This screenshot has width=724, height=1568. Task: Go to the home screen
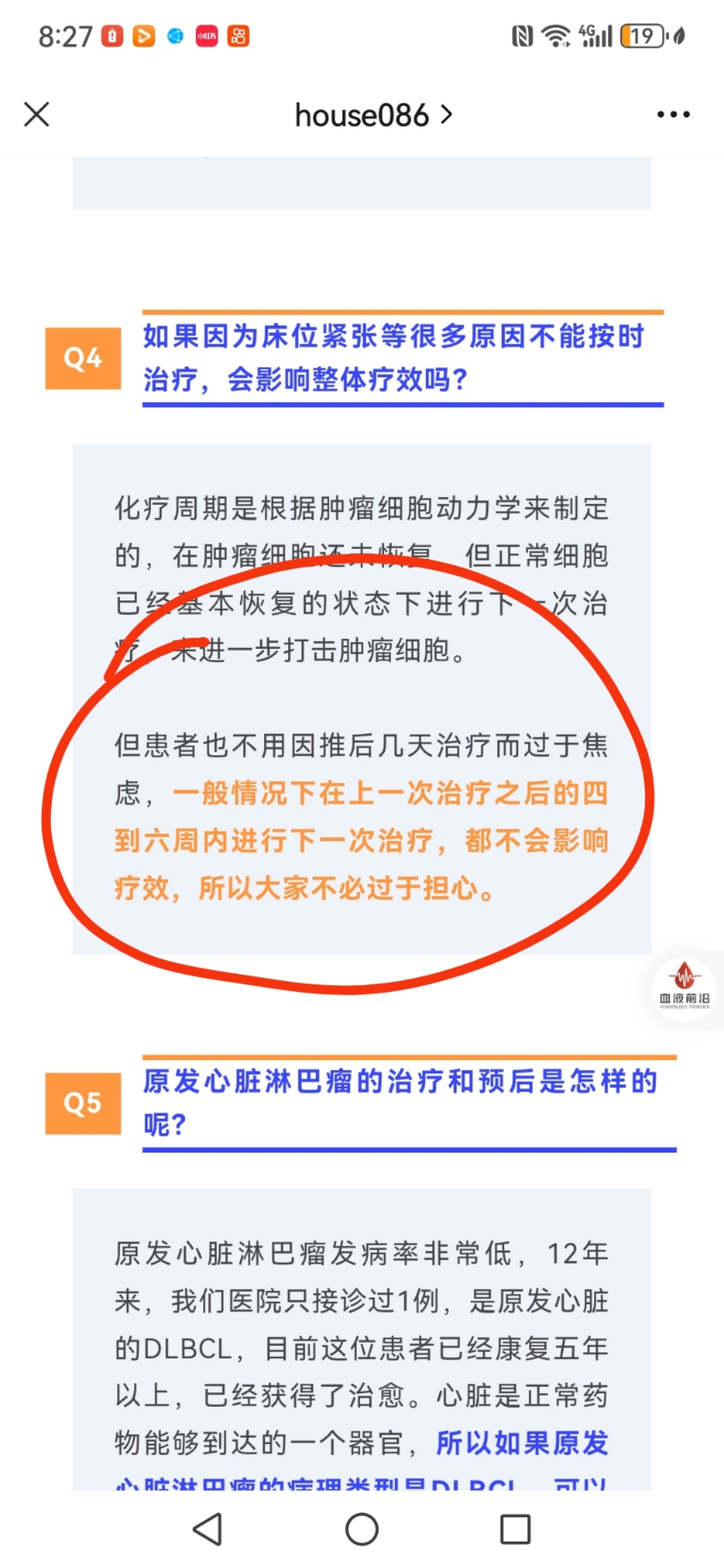pos(362,1529)
